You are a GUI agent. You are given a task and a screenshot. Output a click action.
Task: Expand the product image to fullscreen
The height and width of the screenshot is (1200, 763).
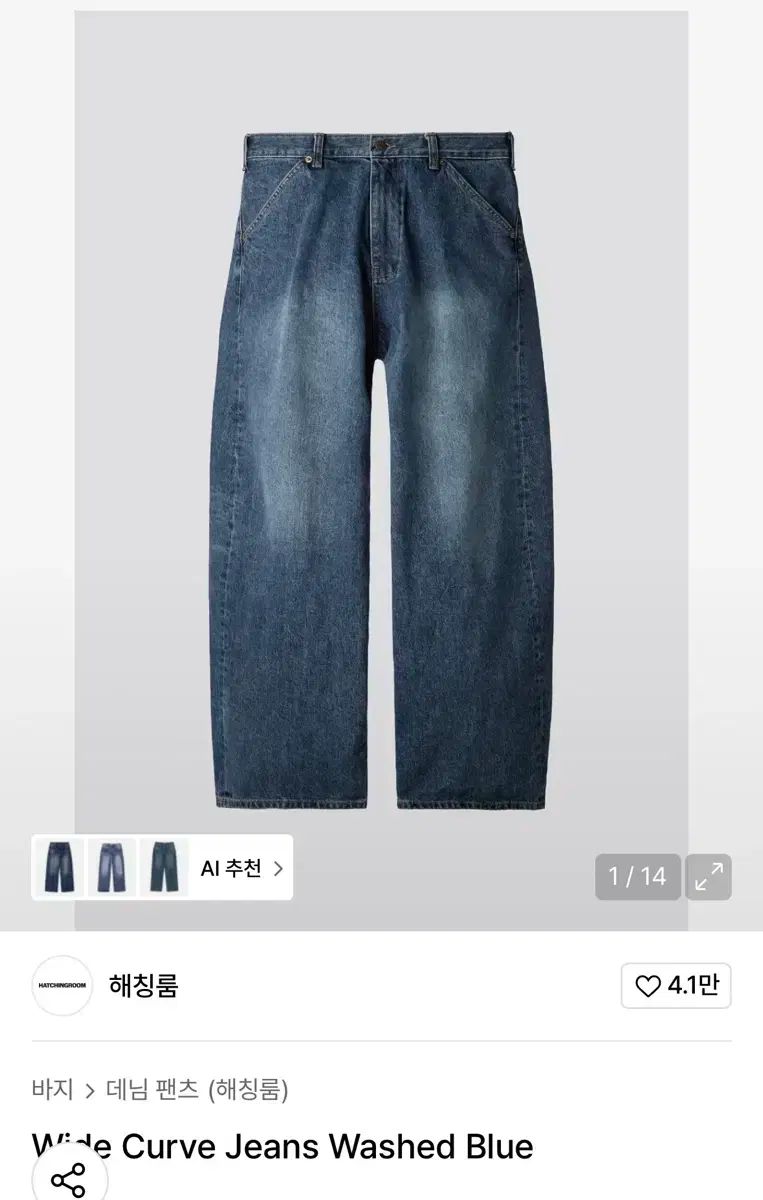click(x=708, y=877)
